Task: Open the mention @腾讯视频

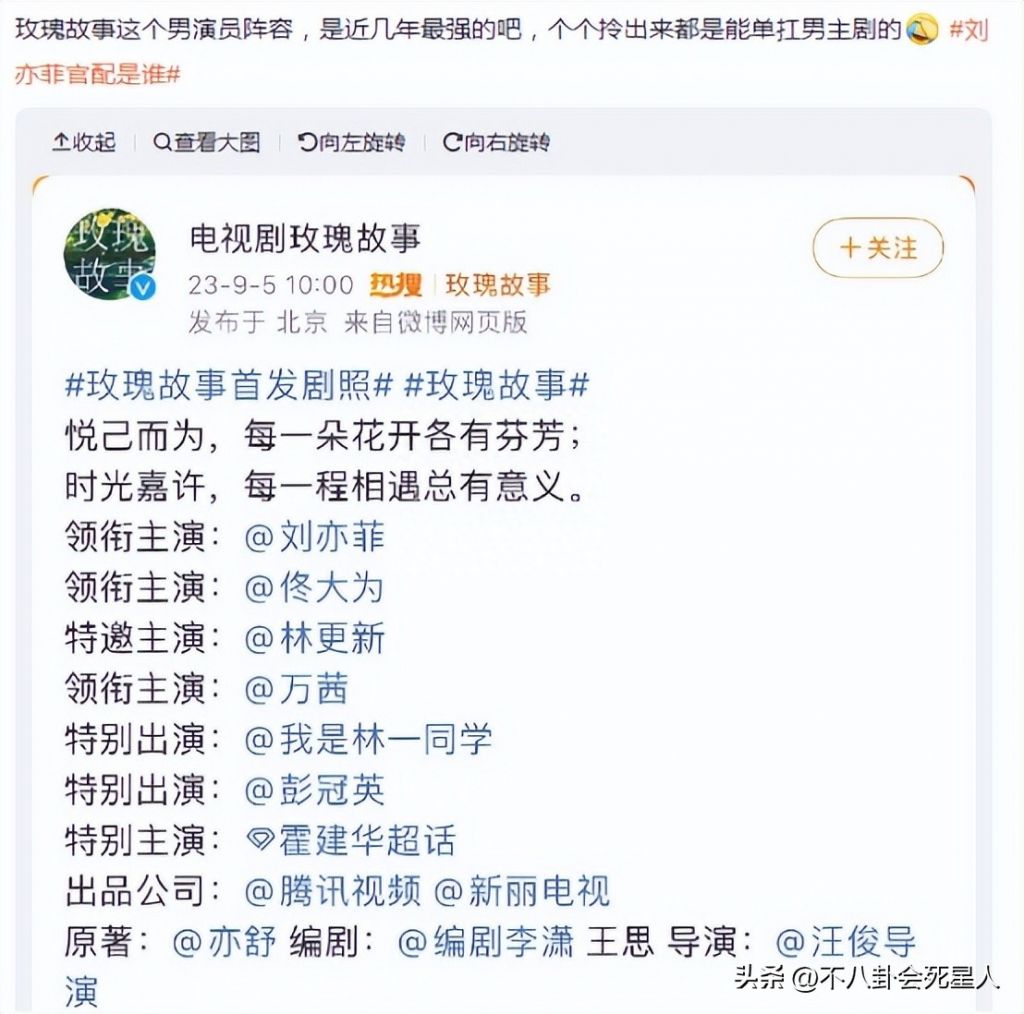Action: point(332,890)
